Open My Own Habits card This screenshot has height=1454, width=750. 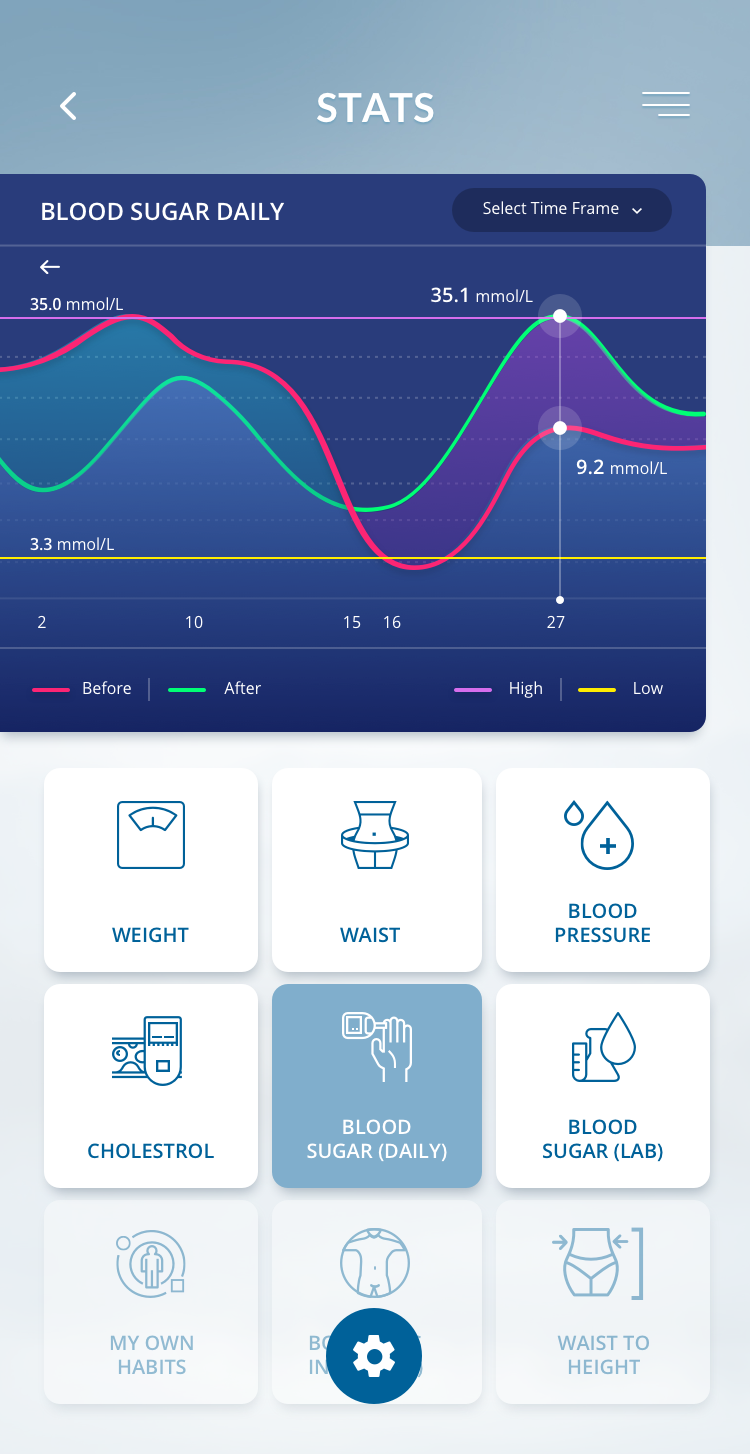[x=151, y=1300]
